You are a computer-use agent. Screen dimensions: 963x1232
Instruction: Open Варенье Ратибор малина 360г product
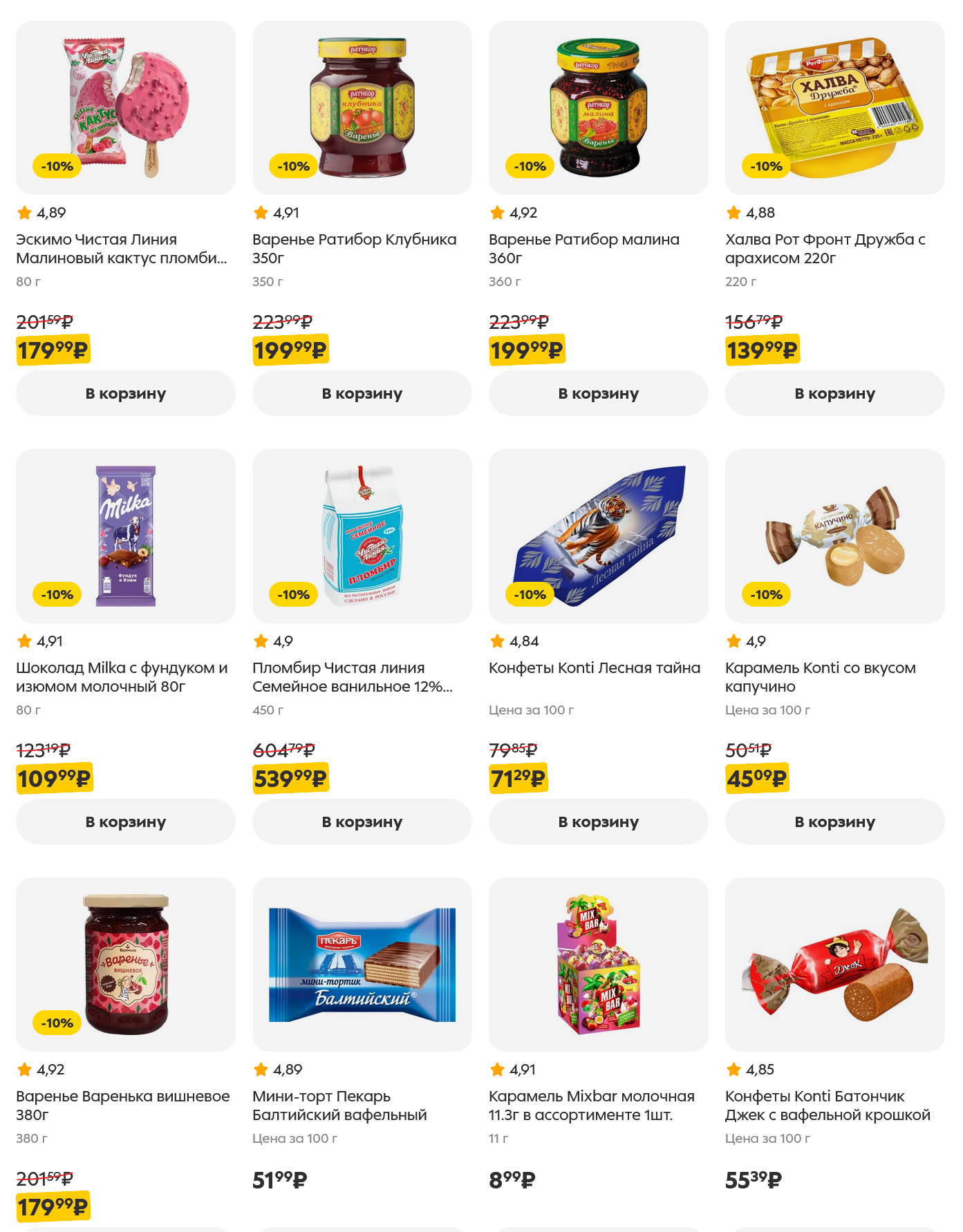[x=598, y=108]
